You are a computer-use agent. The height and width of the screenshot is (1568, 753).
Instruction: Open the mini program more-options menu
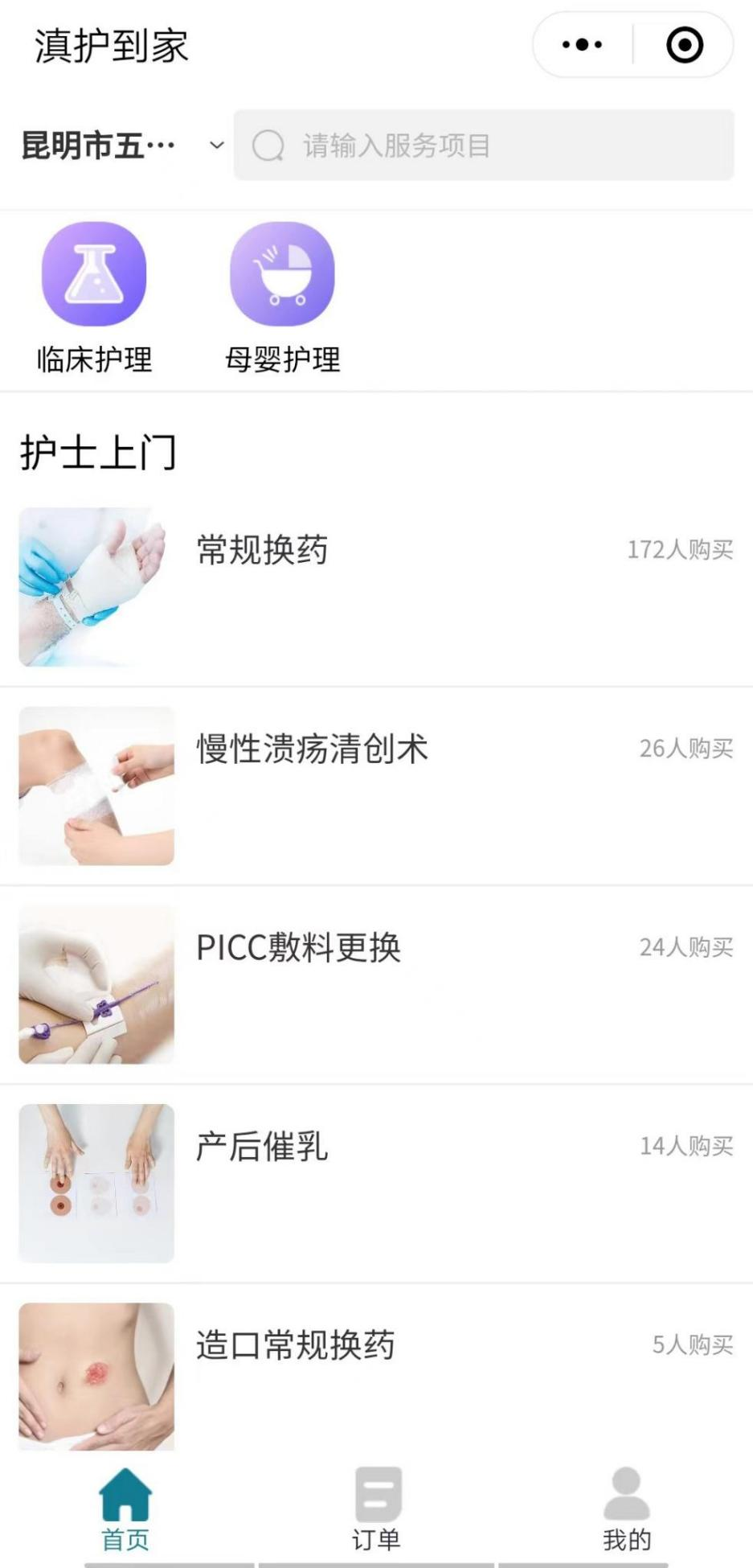[583, 45]
